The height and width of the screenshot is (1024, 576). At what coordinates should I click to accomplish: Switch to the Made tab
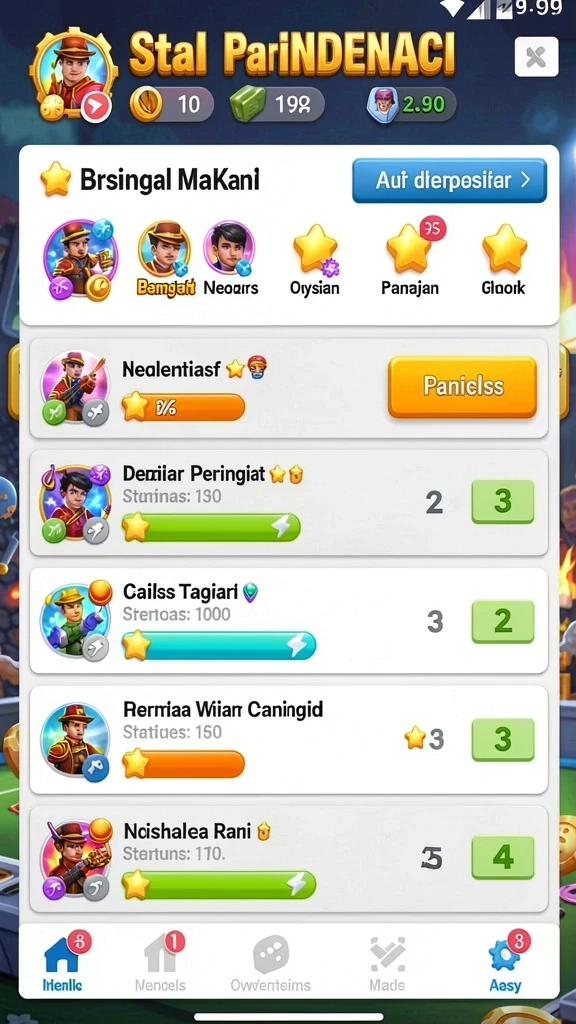pos(387,961)
